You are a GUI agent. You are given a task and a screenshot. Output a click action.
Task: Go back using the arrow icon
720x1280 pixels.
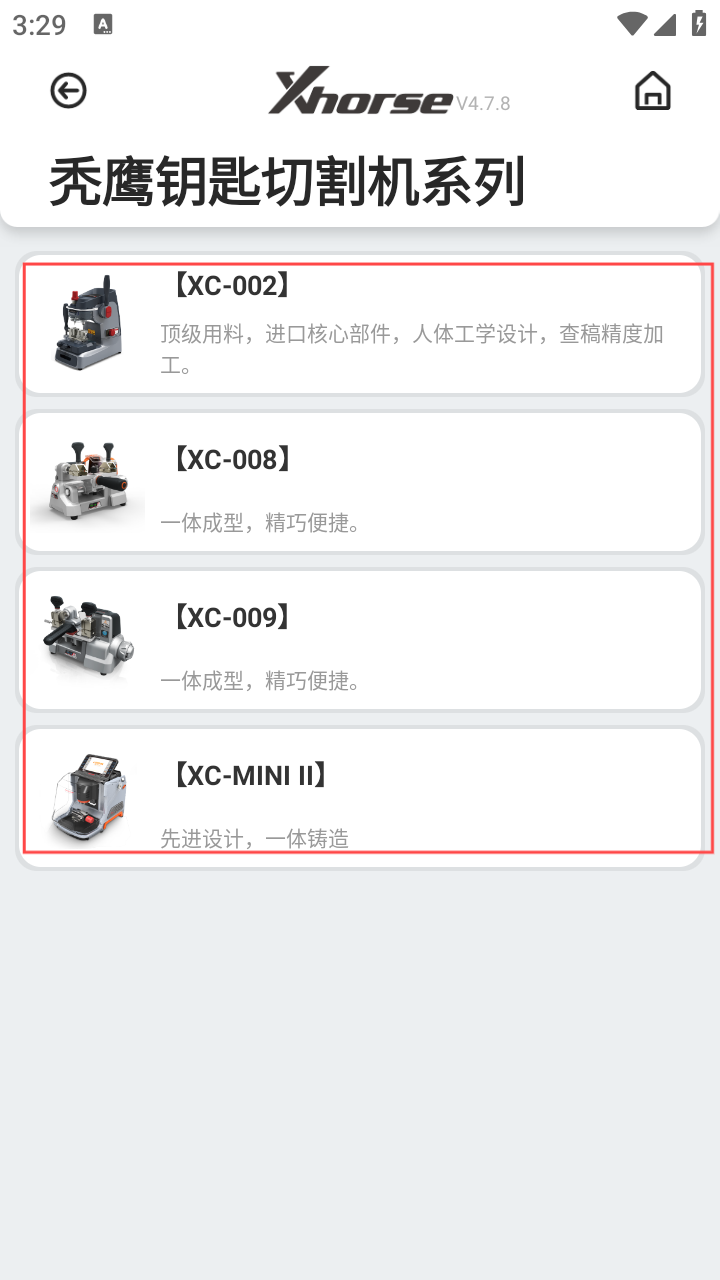[69, 91]
